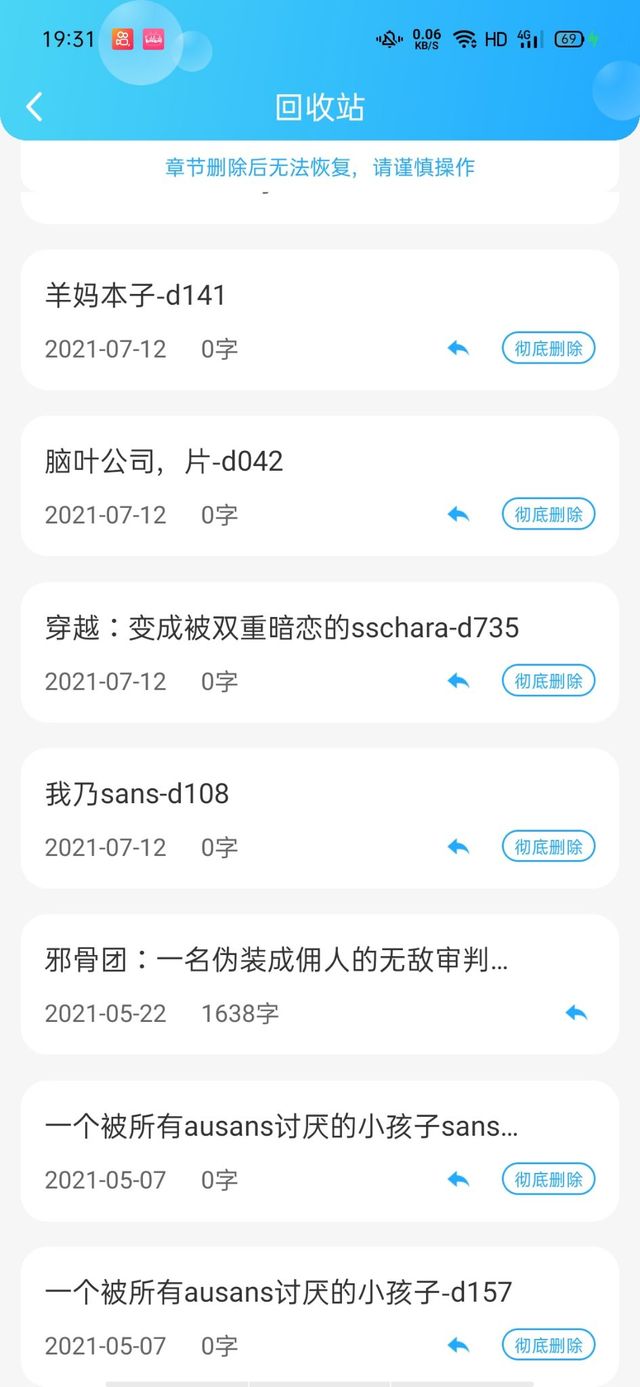The image size is (640, 1387).
Task: Go back from the 回收站 page
Action: [x=35, y=107]
